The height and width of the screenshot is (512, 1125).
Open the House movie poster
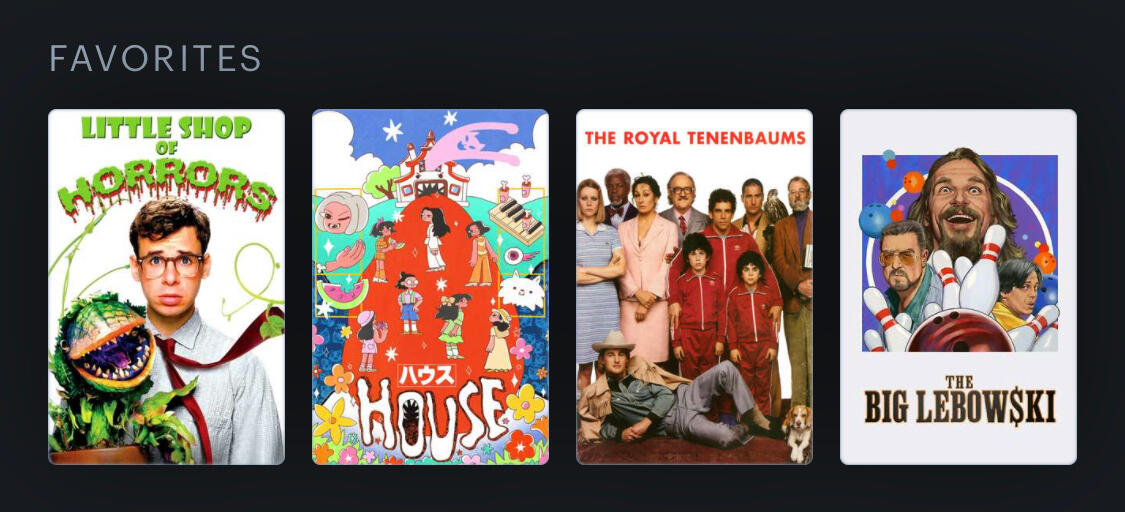pos(430,287)
